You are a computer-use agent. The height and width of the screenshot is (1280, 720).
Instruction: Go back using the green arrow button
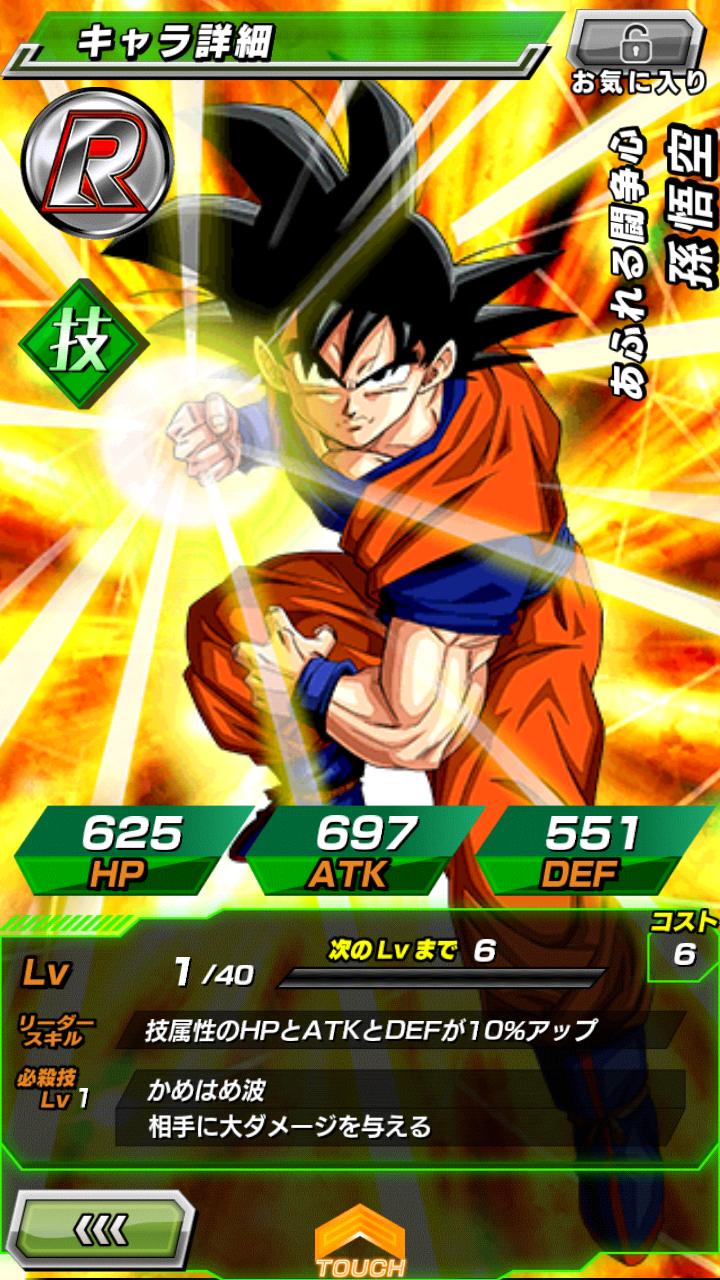tap(101, 1228)
